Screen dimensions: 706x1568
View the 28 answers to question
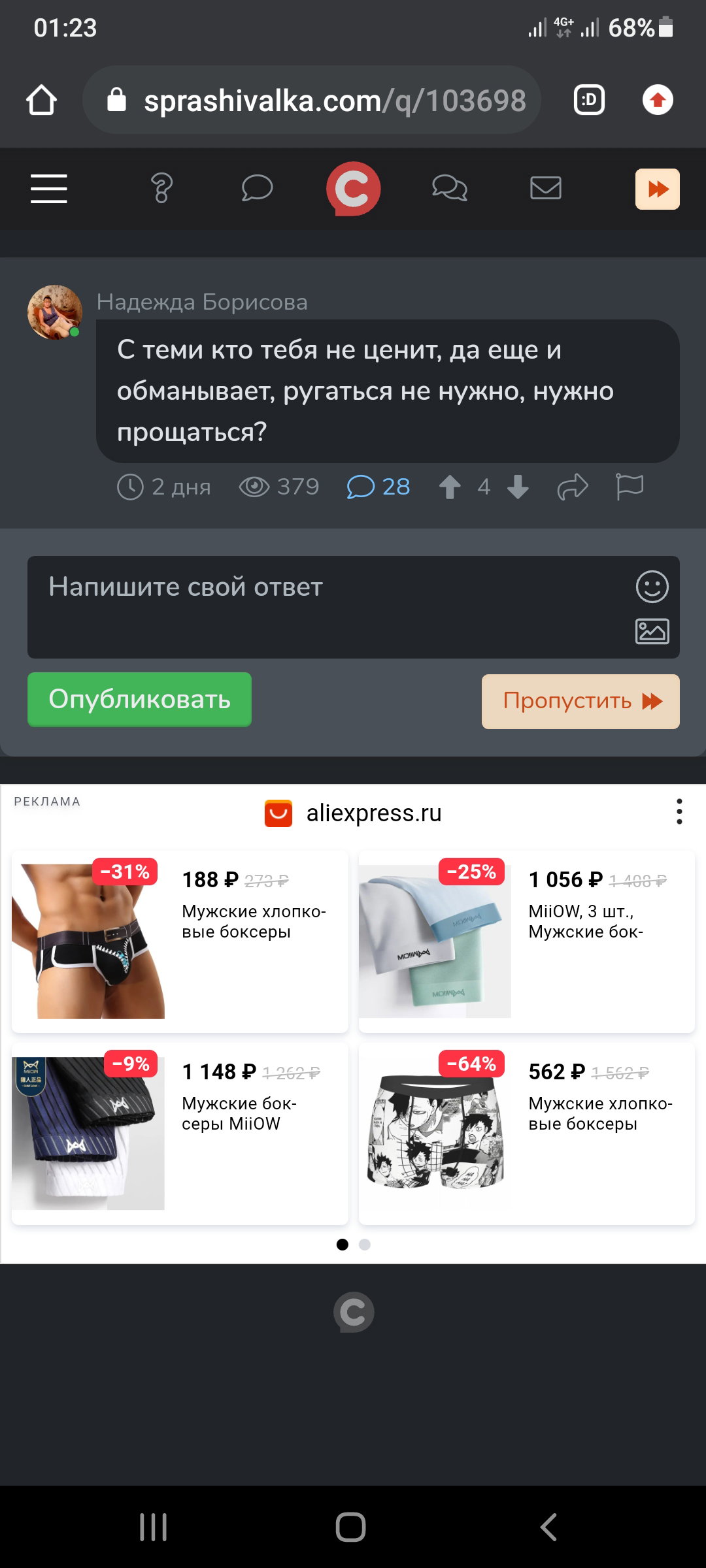pos(378,487)
